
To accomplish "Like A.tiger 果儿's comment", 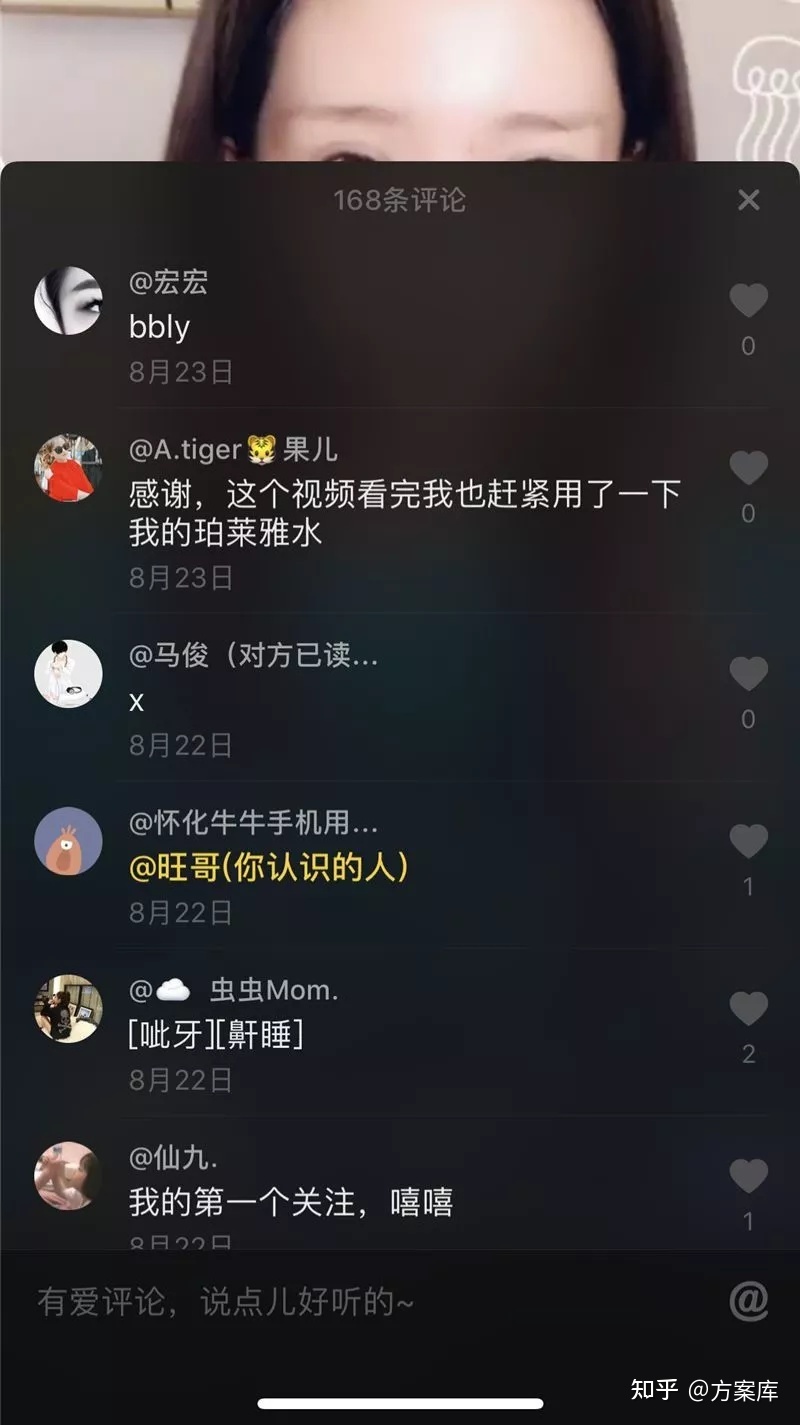I will tap(748, 468).
